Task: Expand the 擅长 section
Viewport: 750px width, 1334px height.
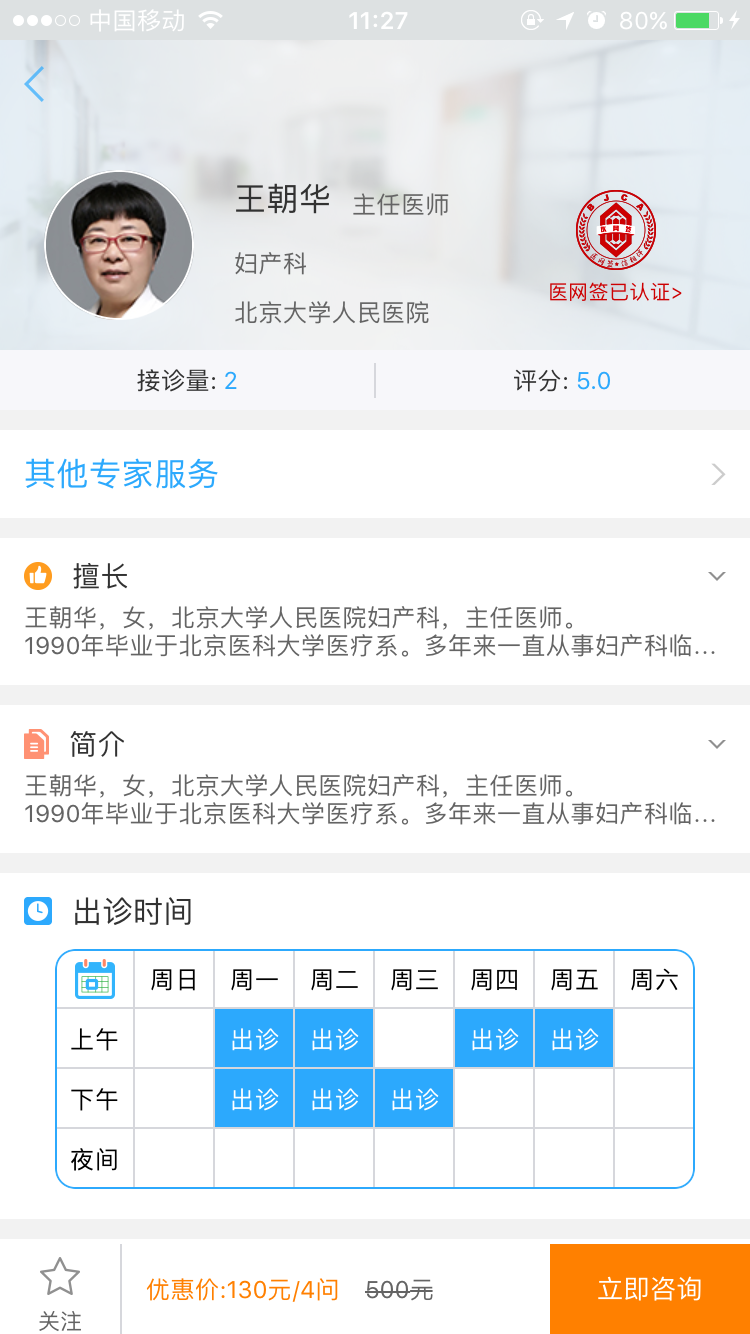Action: point(716,576)
